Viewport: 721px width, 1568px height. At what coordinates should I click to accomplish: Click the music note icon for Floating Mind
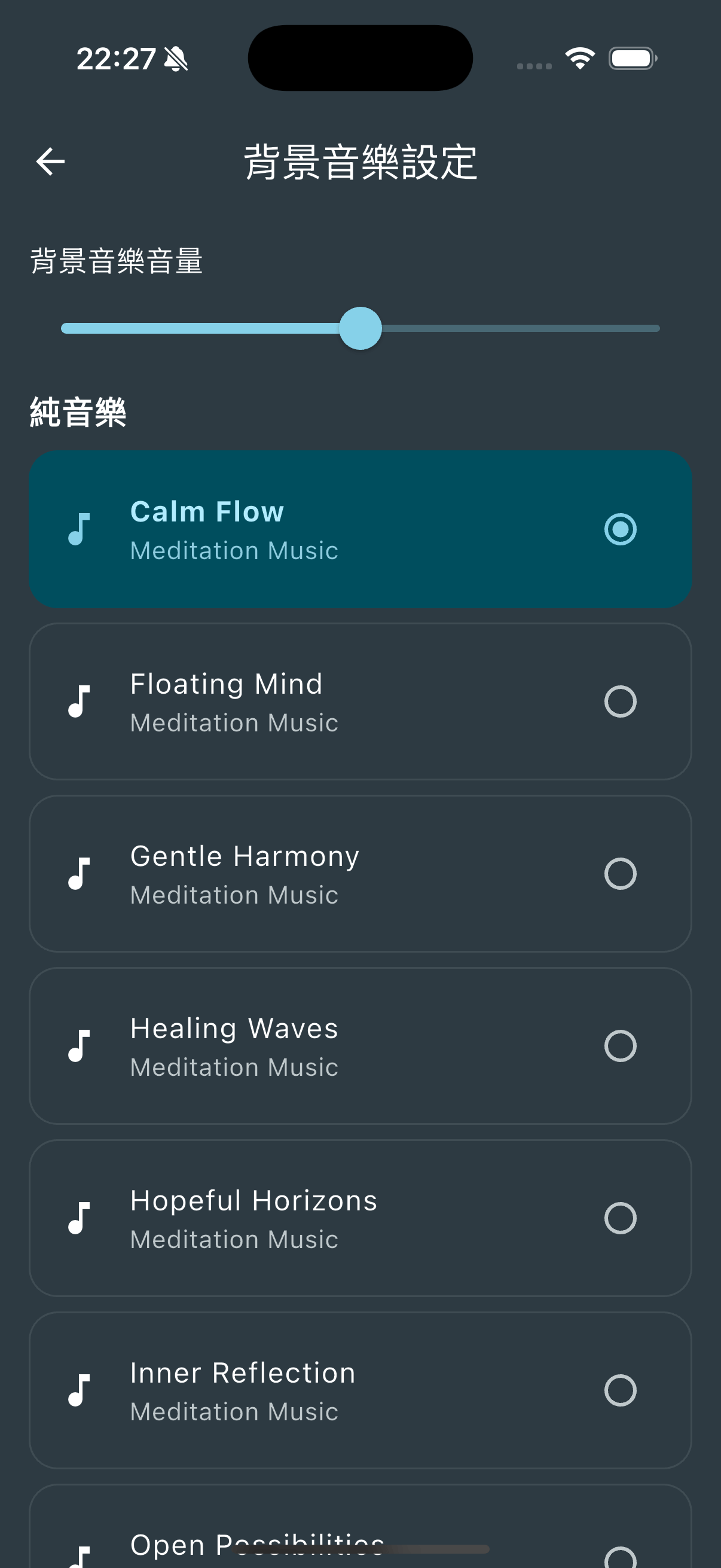(80, 702)
